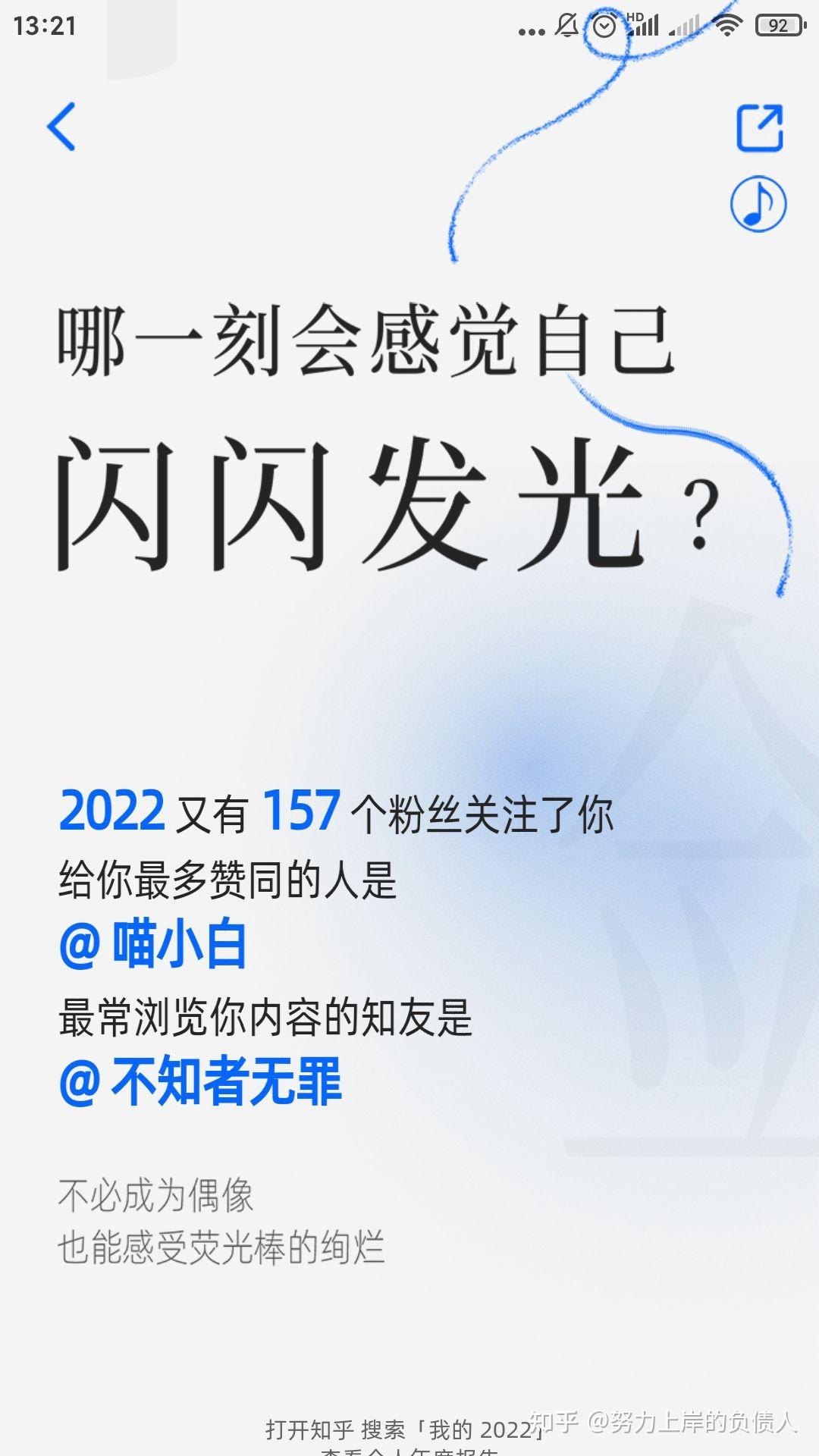Toggle the background music note icon

coord(758,203)
